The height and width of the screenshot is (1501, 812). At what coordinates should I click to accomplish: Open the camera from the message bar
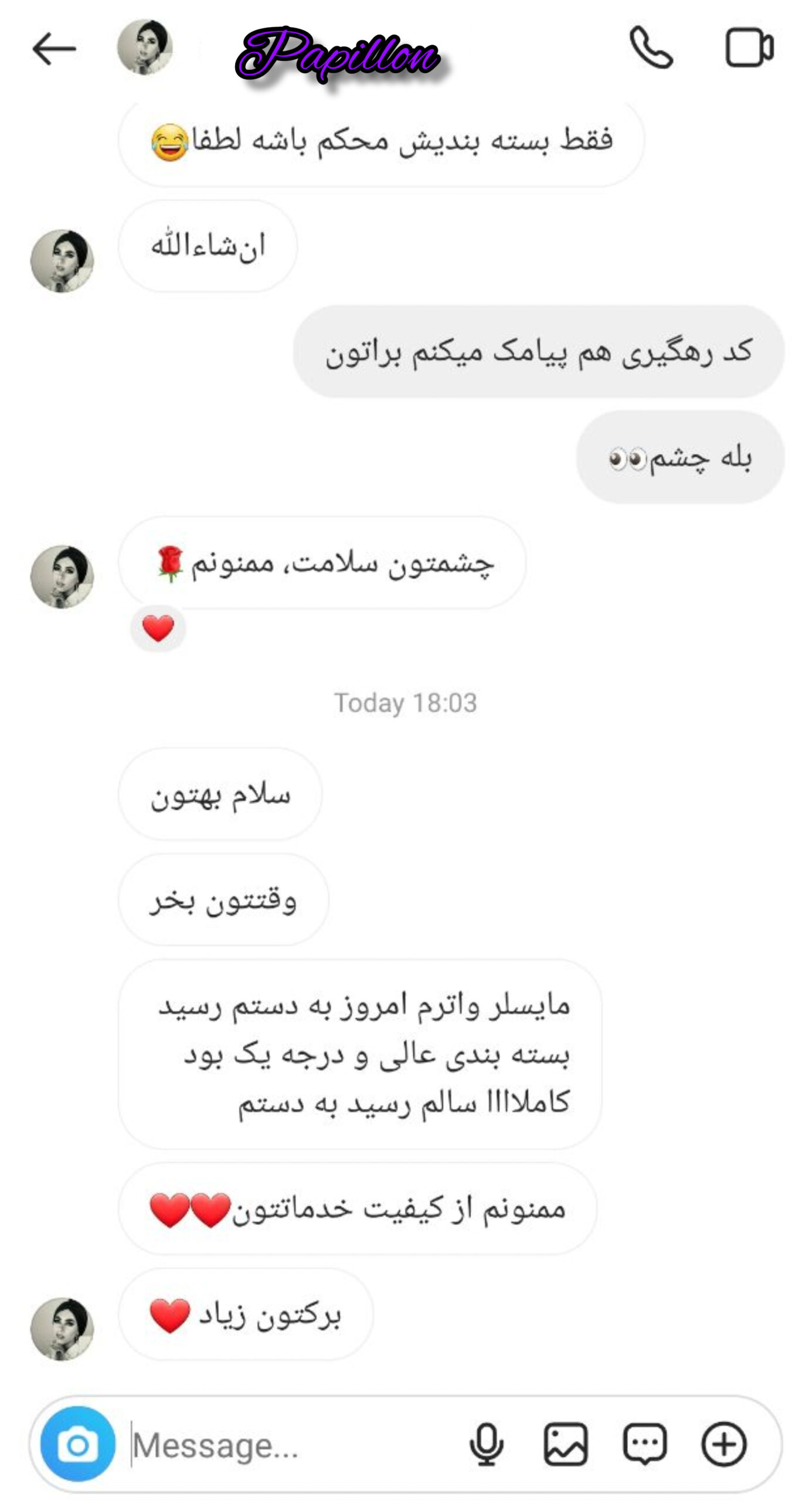pyautogui.click(x=78, y=1444)
